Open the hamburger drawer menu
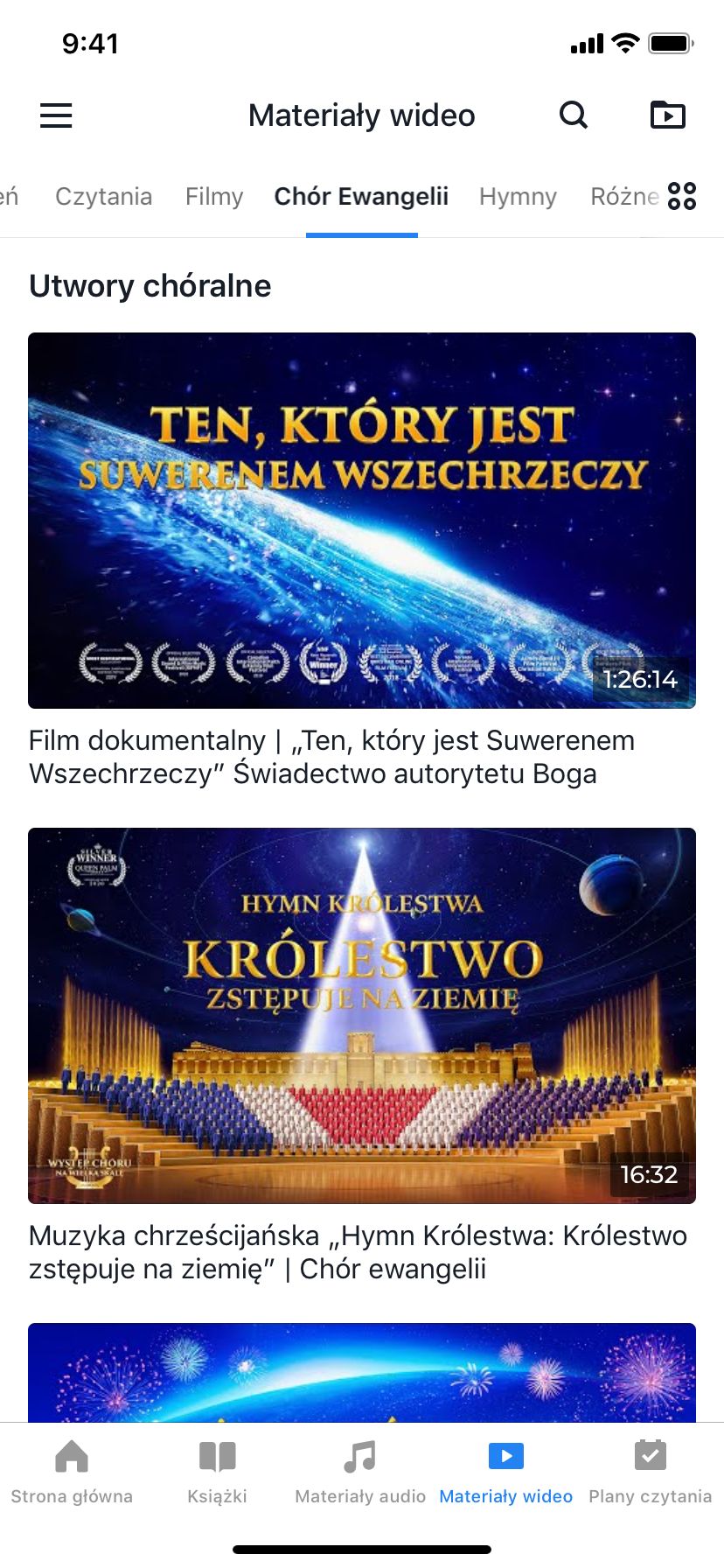 56,115
